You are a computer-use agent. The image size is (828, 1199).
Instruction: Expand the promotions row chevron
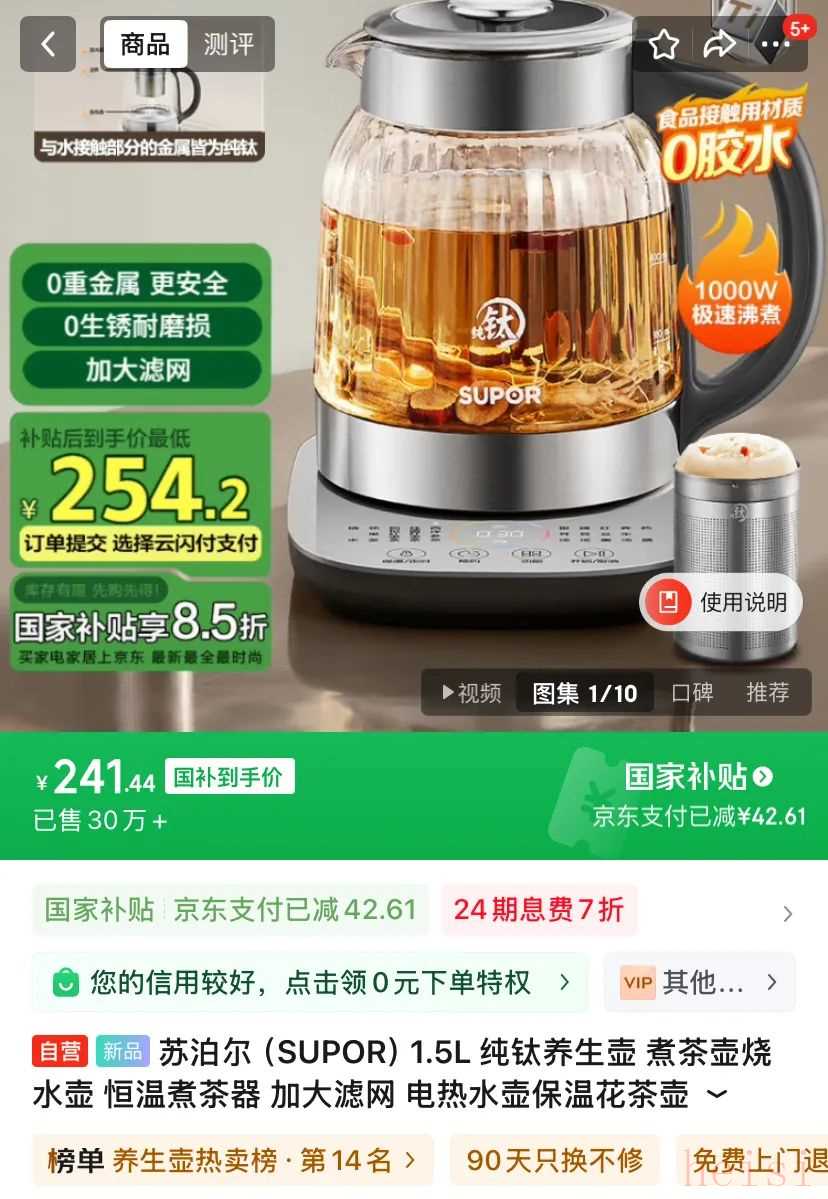pyautogui.click(x=788, y=913)
